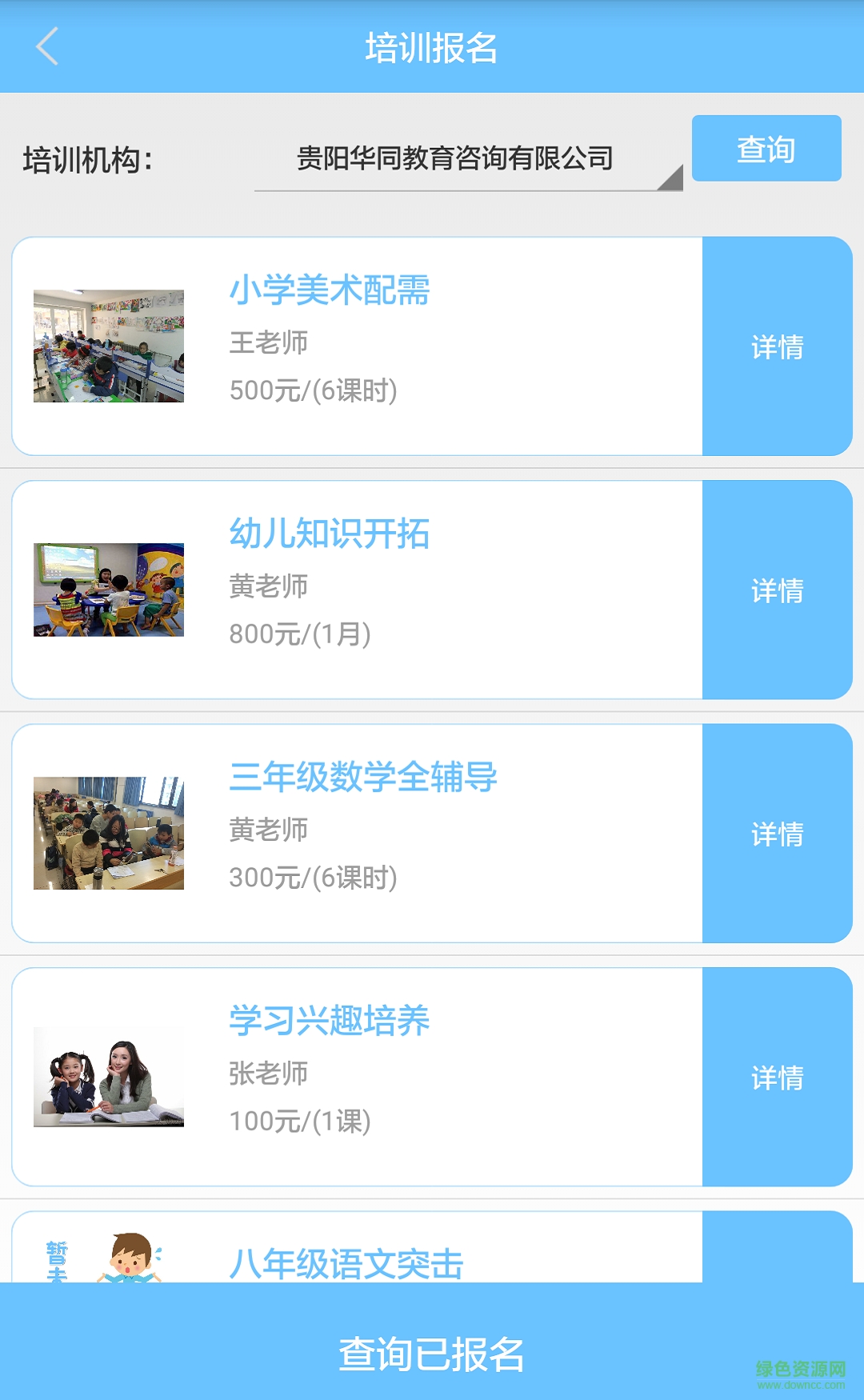View 详情 for 学习兴趣培养
The height and width of the screenshot is (1400, 864).
click(777, 1077)
